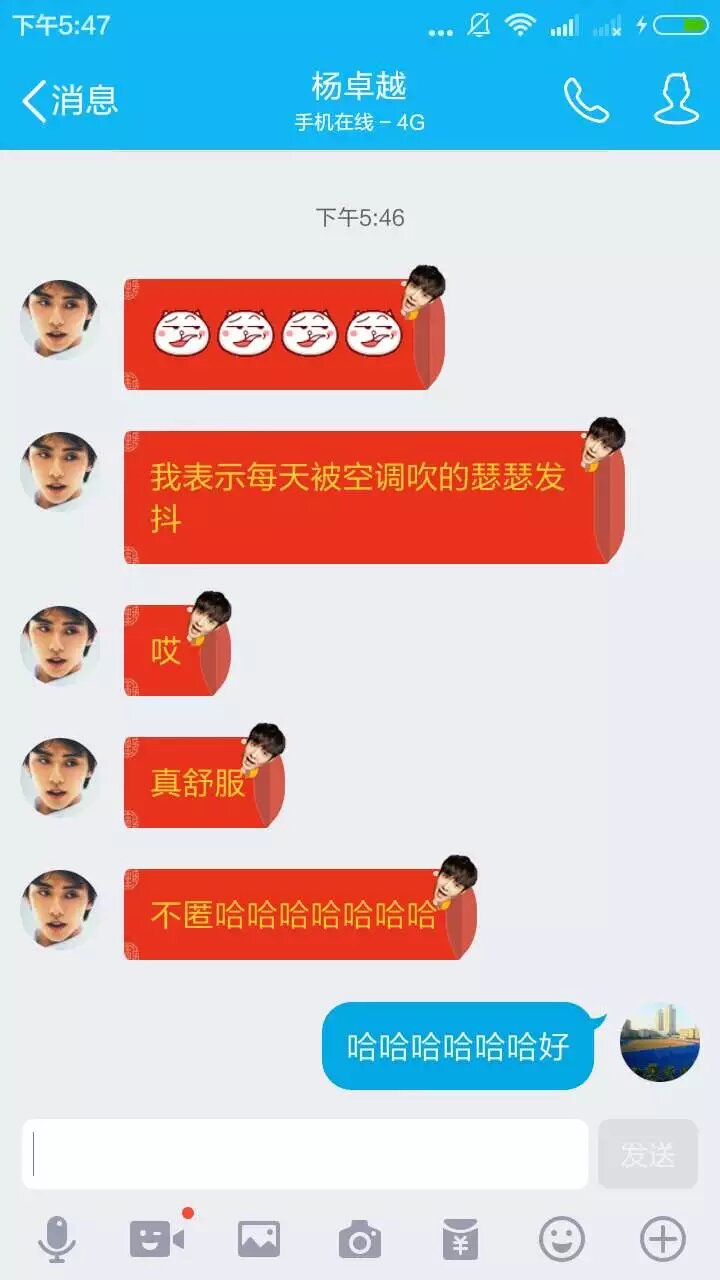The image size is (720, 1280).
Task: Open the red packet ¥ icon
Action: tap(461, 1240)
